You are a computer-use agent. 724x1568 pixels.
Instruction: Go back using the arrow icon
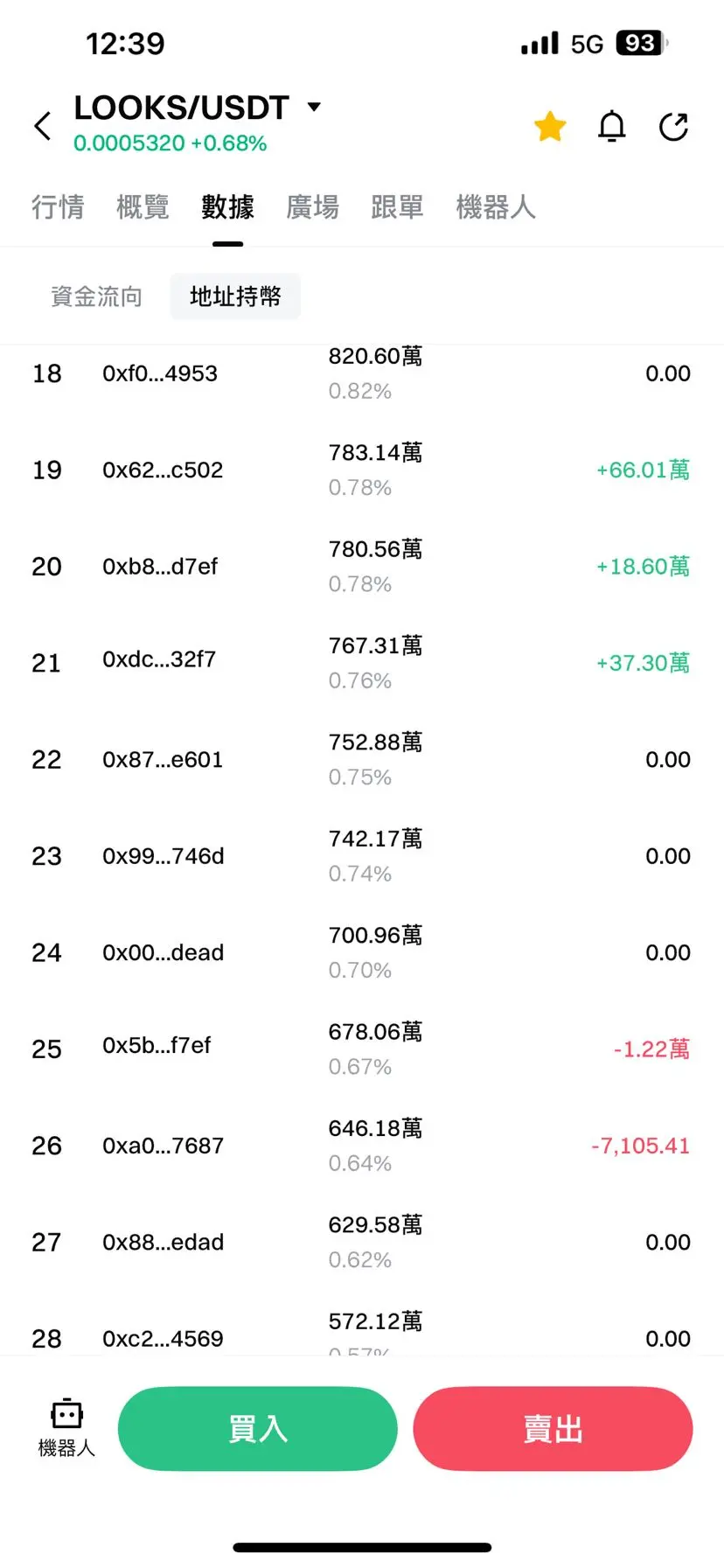pos(43,126)
